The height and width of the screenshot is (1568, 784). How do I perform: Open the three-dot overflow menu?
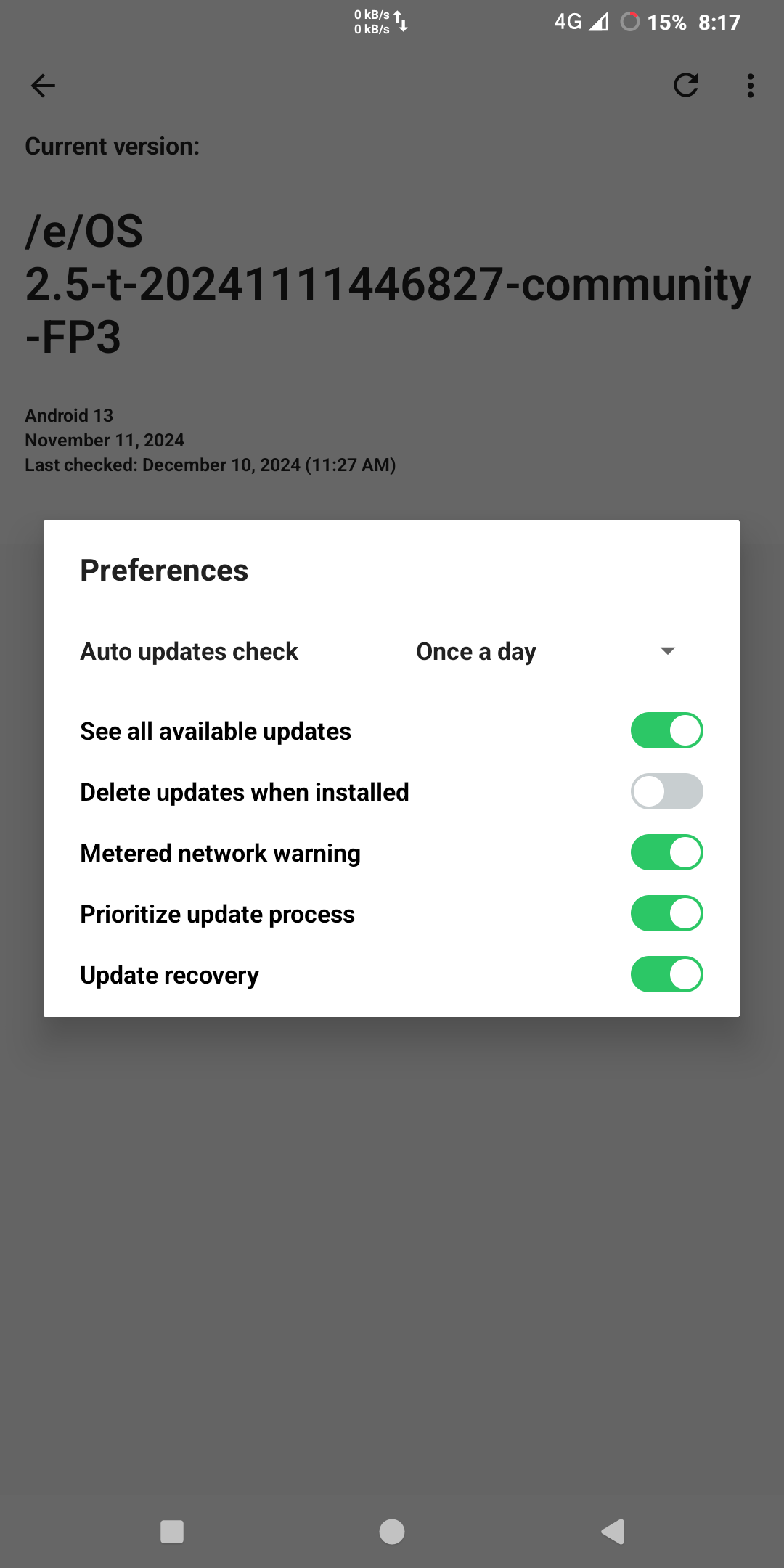(750, 86)
